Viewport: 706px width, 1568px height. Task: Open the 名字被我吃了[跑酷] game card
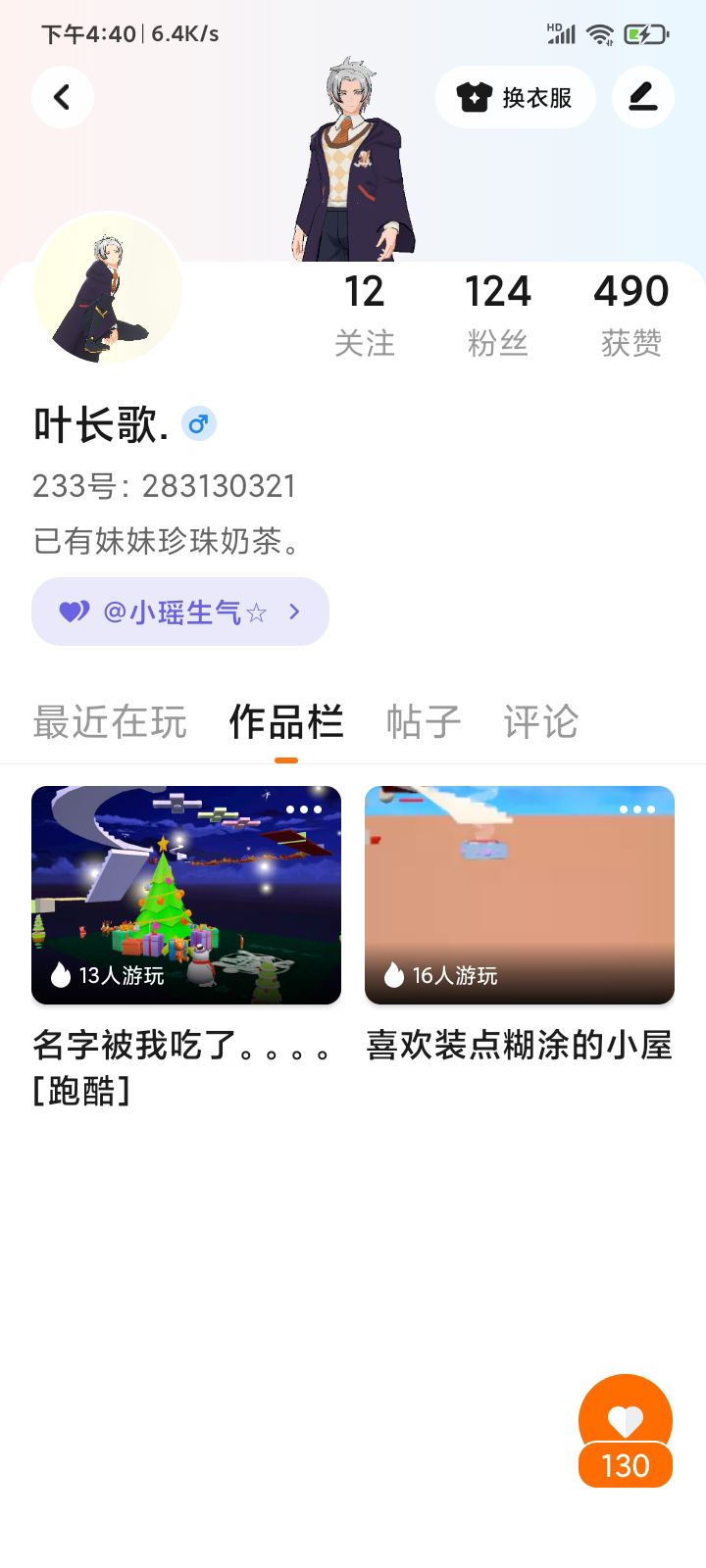tap(186, 895)
